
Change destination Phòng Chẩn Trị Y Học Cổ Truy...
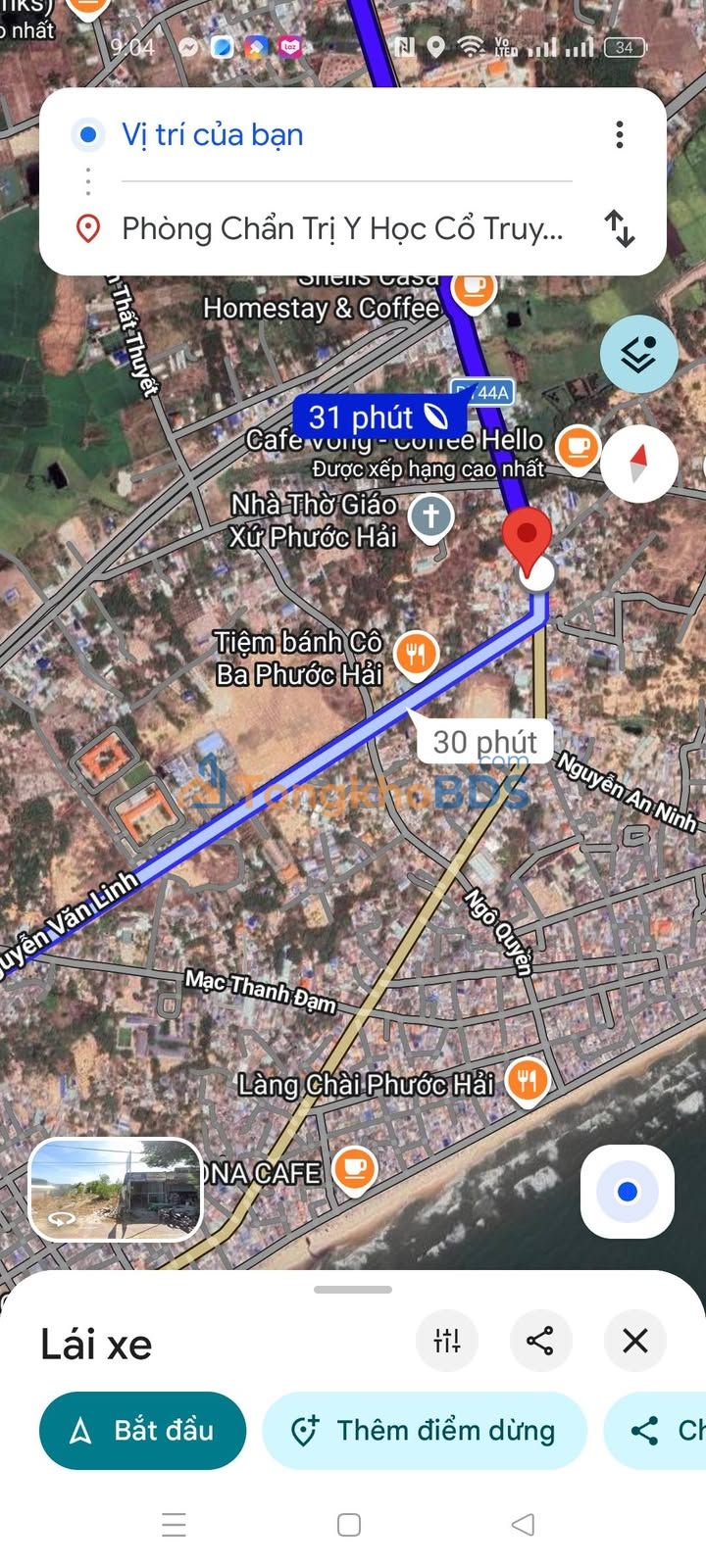click(x=341, y=228)
